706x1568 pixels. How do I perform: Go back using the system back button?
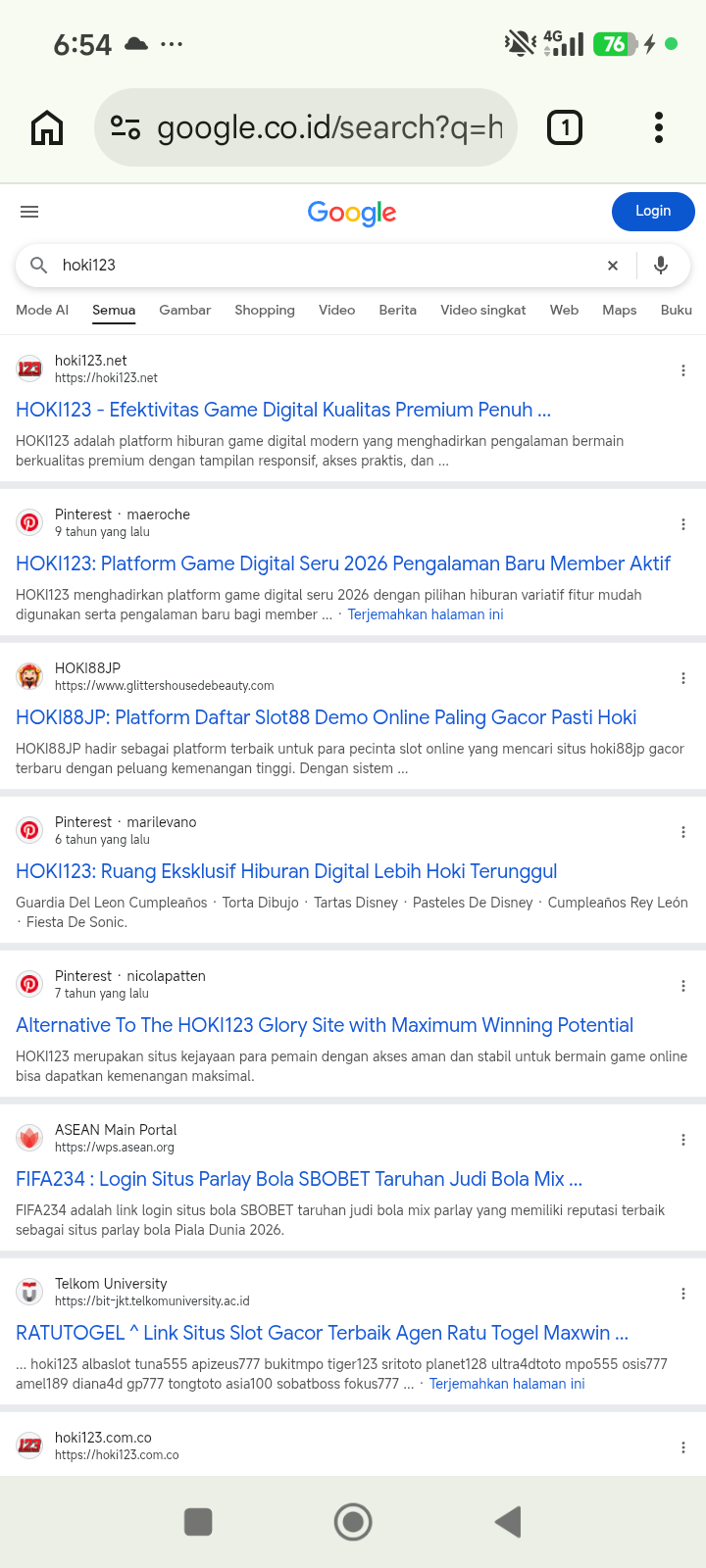click(x=508, y=1522)
